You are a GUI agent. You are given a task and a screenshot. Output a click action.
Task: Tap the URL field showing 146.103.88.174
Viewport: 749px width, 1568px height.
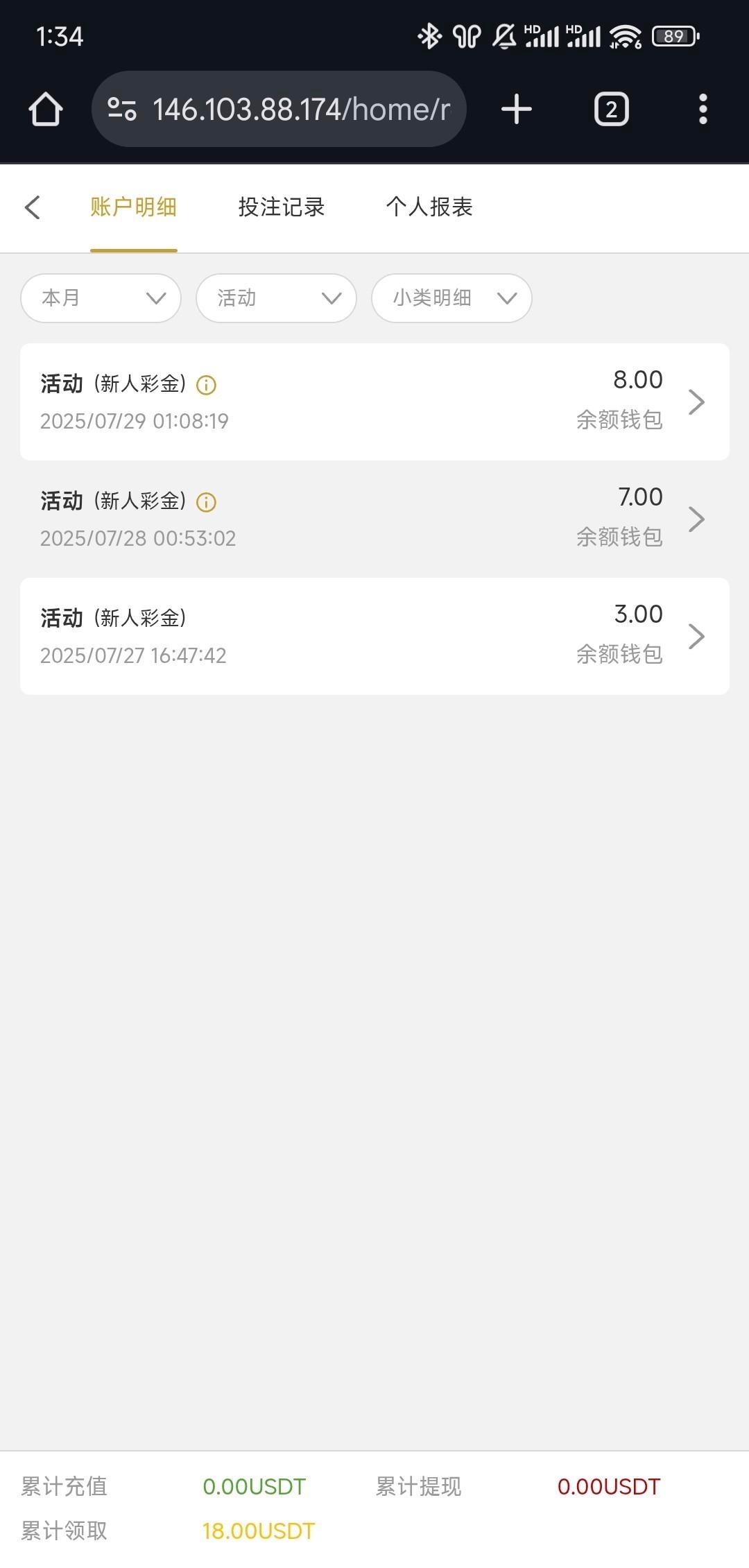coord(298,108)
